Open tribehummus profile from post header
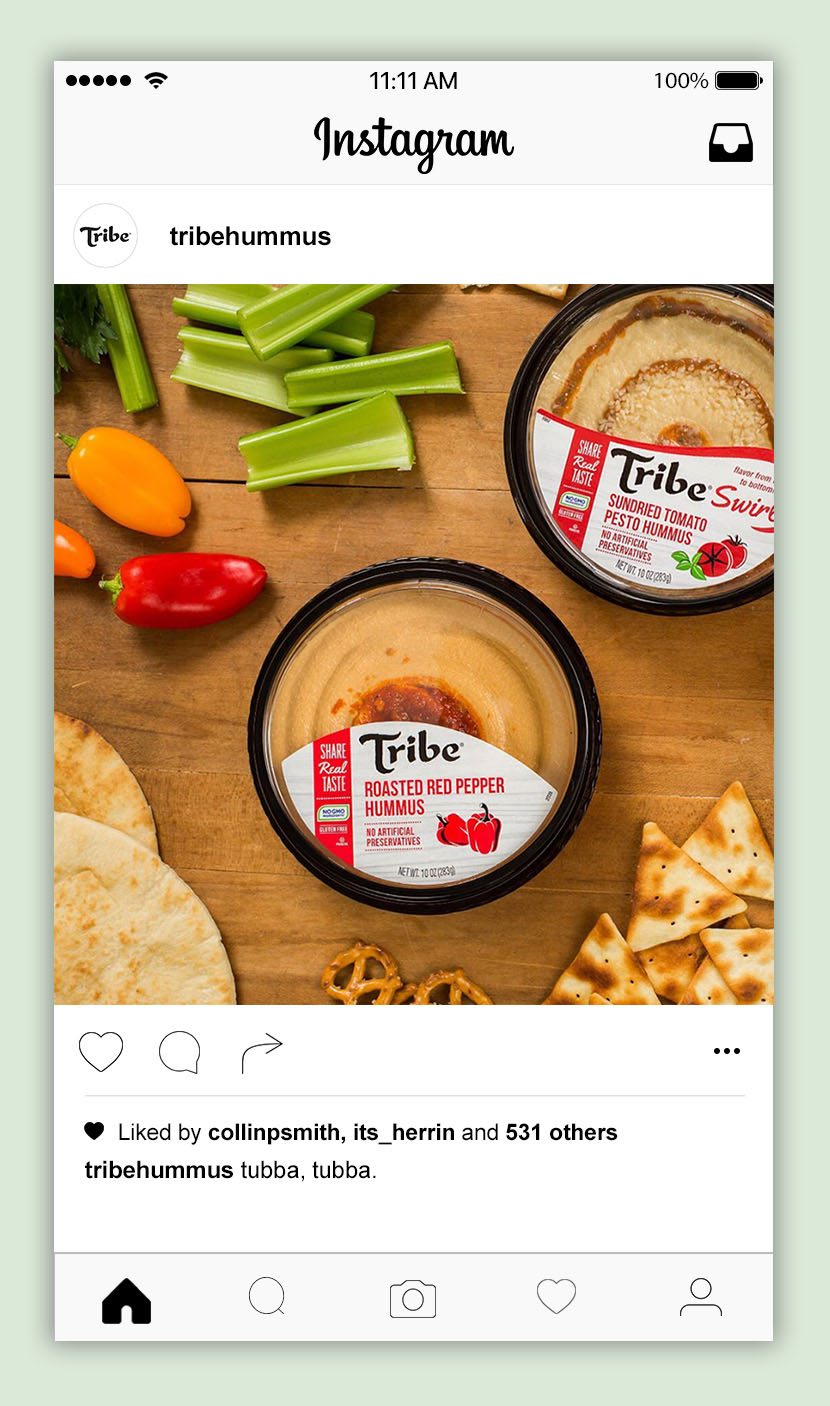The image size is (830, 1406). pos(250,236)
